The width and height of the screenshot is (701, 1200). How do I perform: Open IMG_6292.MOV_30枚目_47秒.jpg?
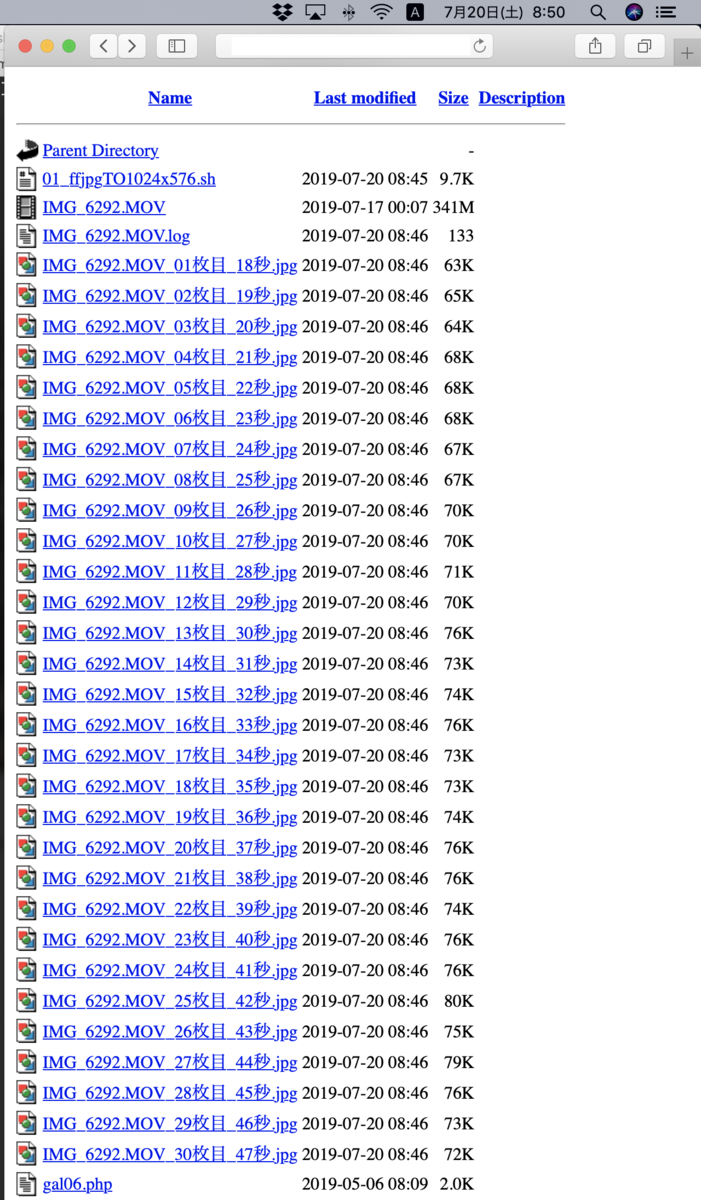click(x=169, y=1155)
